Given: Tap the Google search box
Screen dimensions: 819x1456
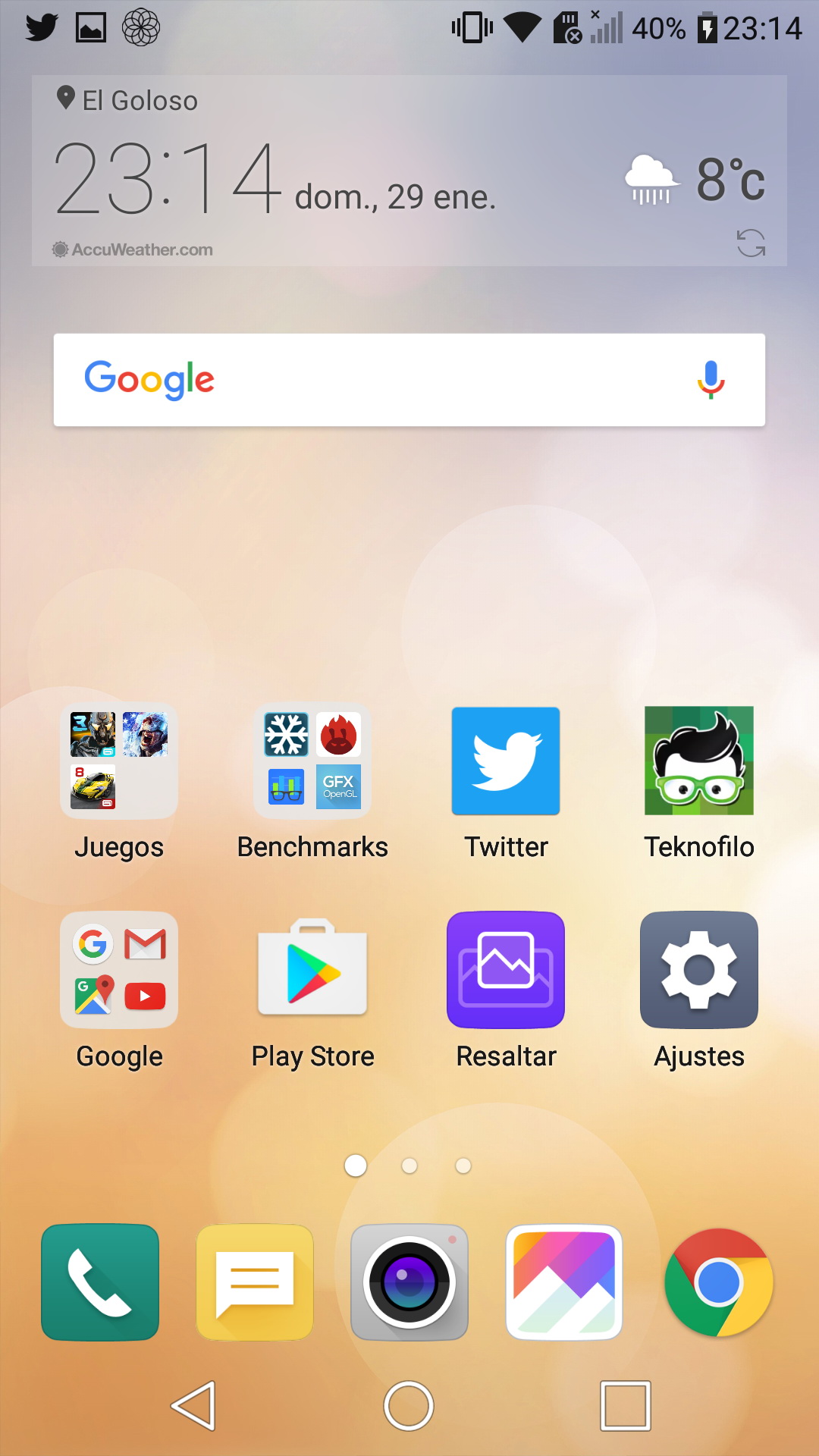Looking at the screenshot, I should pyautogui.click(x=409, y=380).
